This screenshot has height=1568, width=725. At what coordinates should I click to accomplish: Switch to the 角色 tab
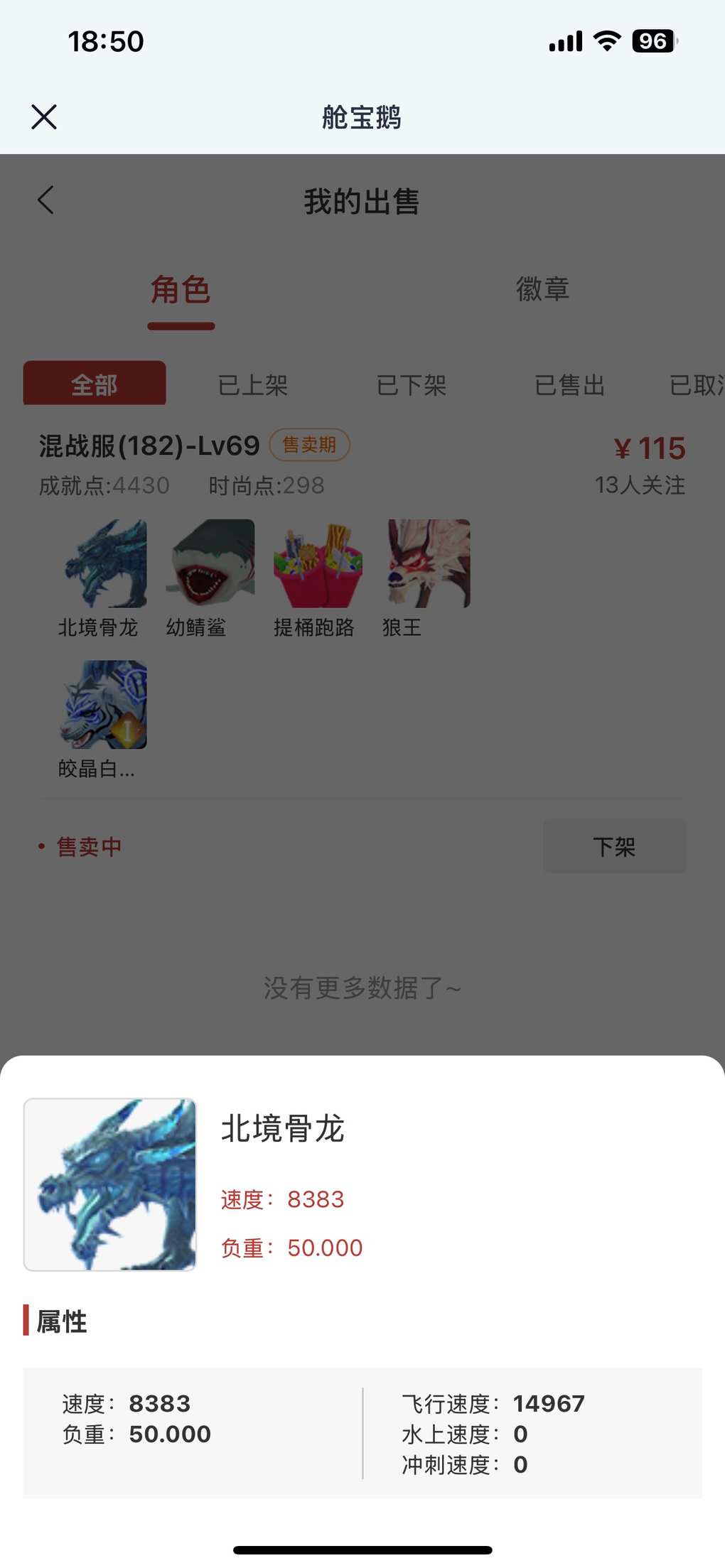pos(181,290)
